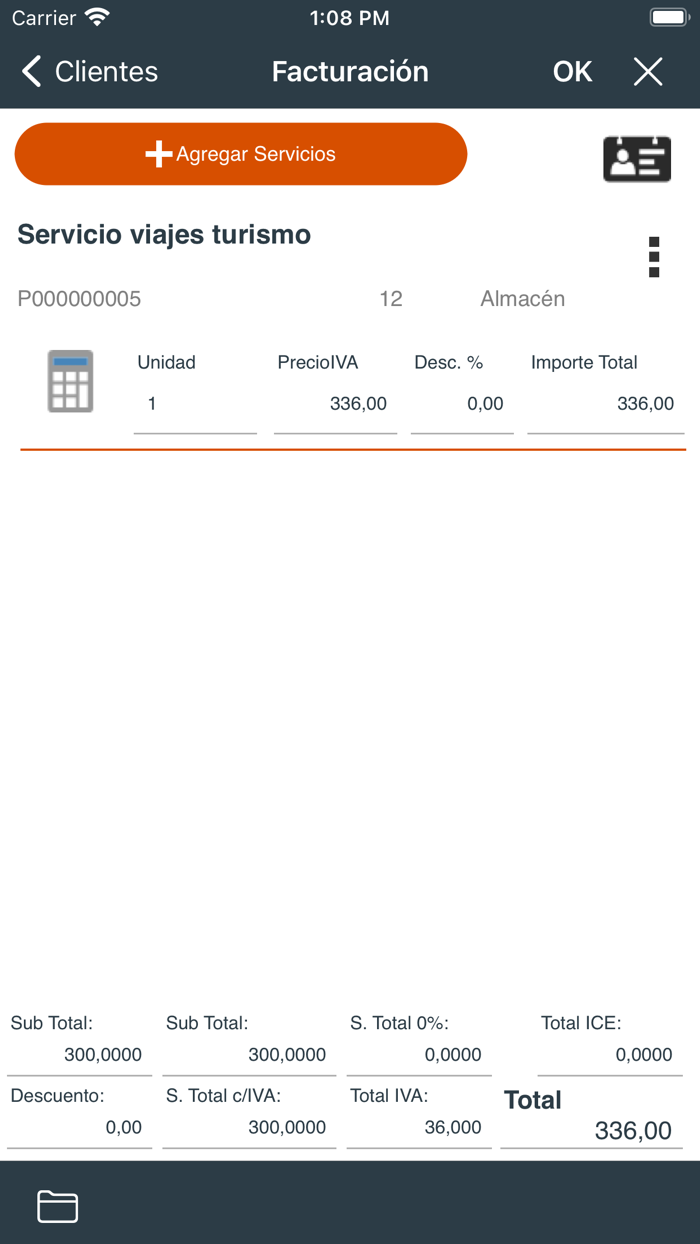Image resolution: width=700 pixels, height=1244 pixels.
Task: Edit the Unidad quantity field
Action: 195,404
